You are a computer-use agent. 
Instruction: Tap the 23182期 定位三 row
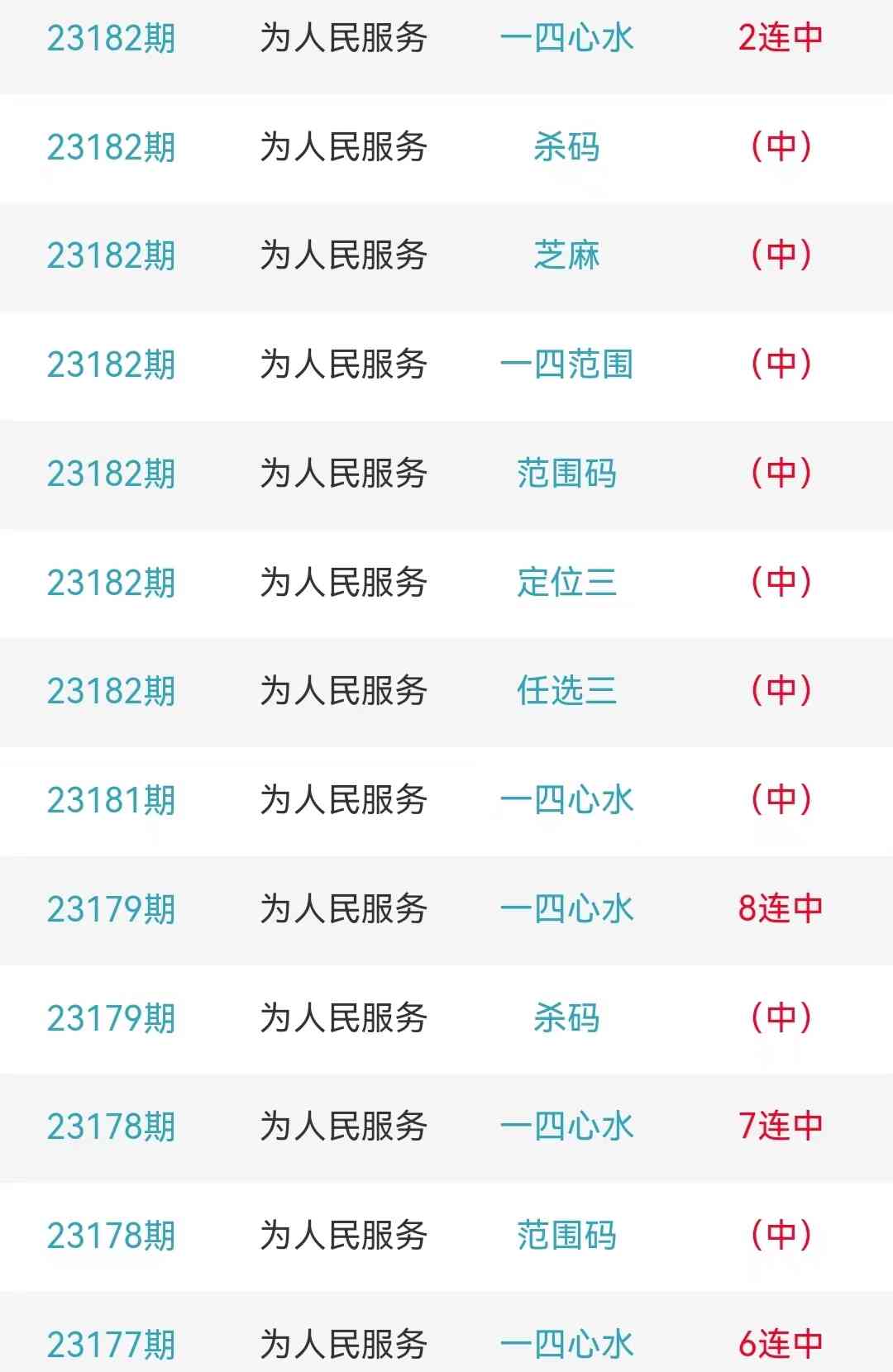[566, 583]
